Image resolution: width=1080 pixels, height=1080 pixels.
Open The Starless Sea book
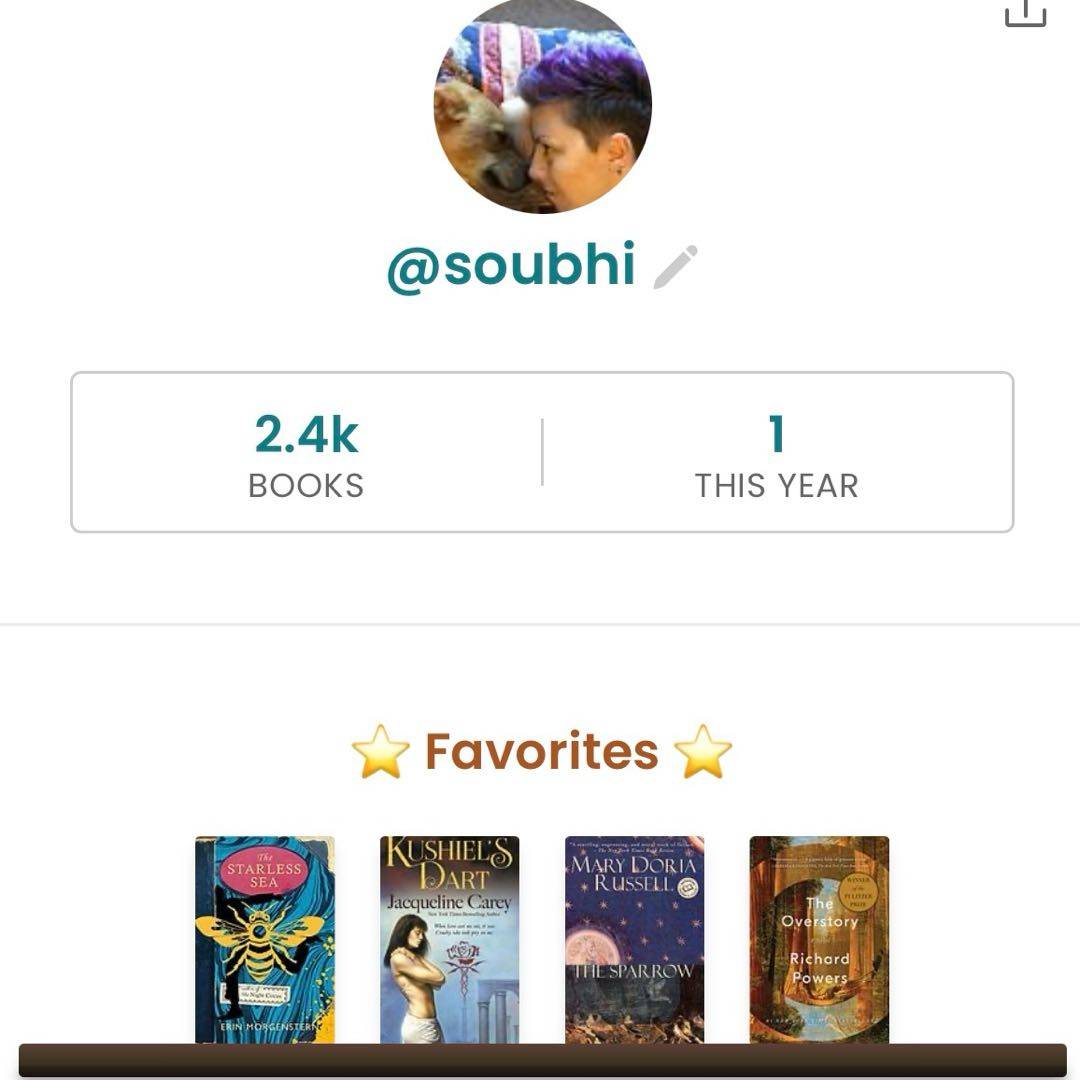[265, 939]
